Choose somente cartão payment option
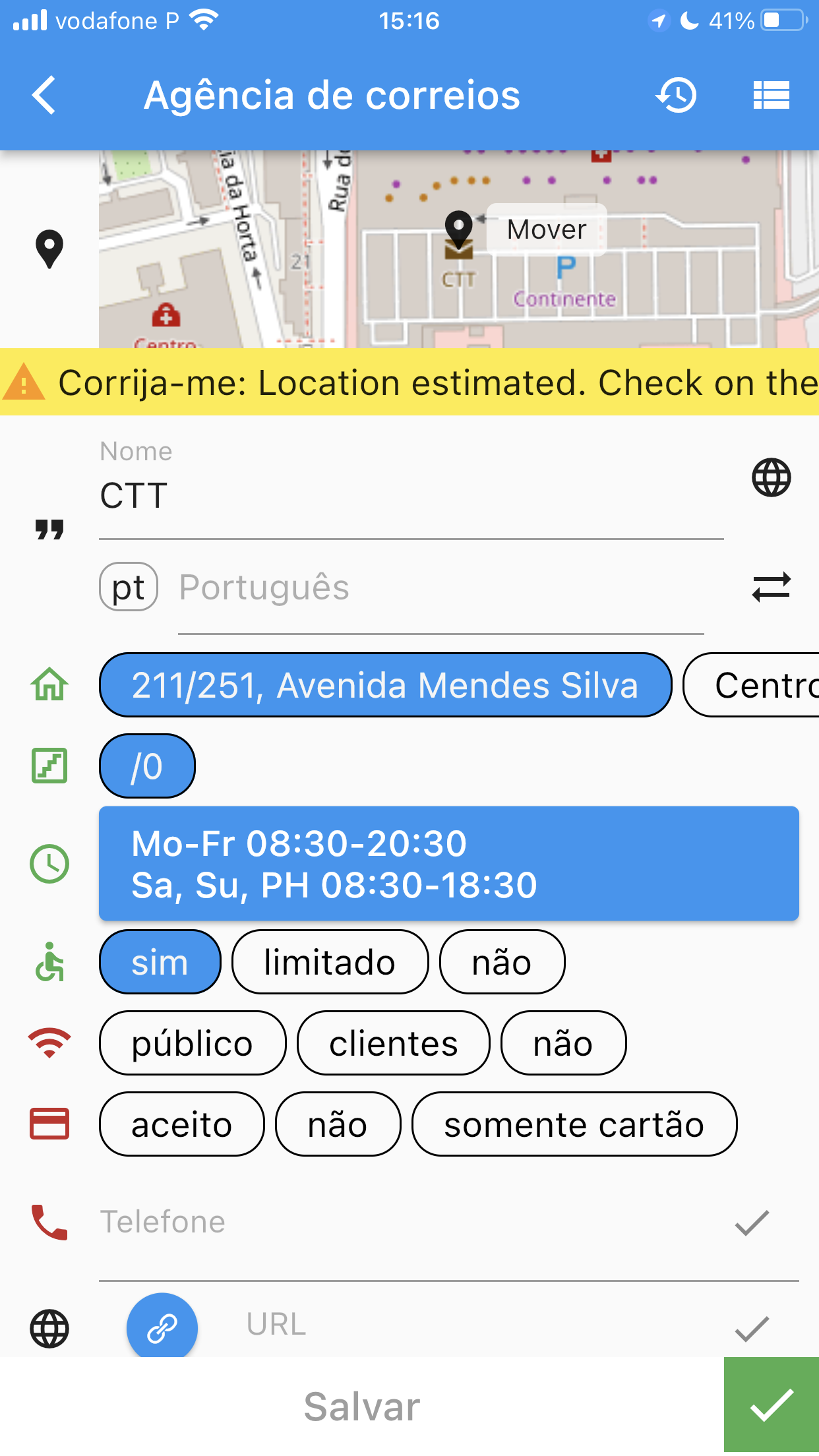 [x=574, y=1124]
